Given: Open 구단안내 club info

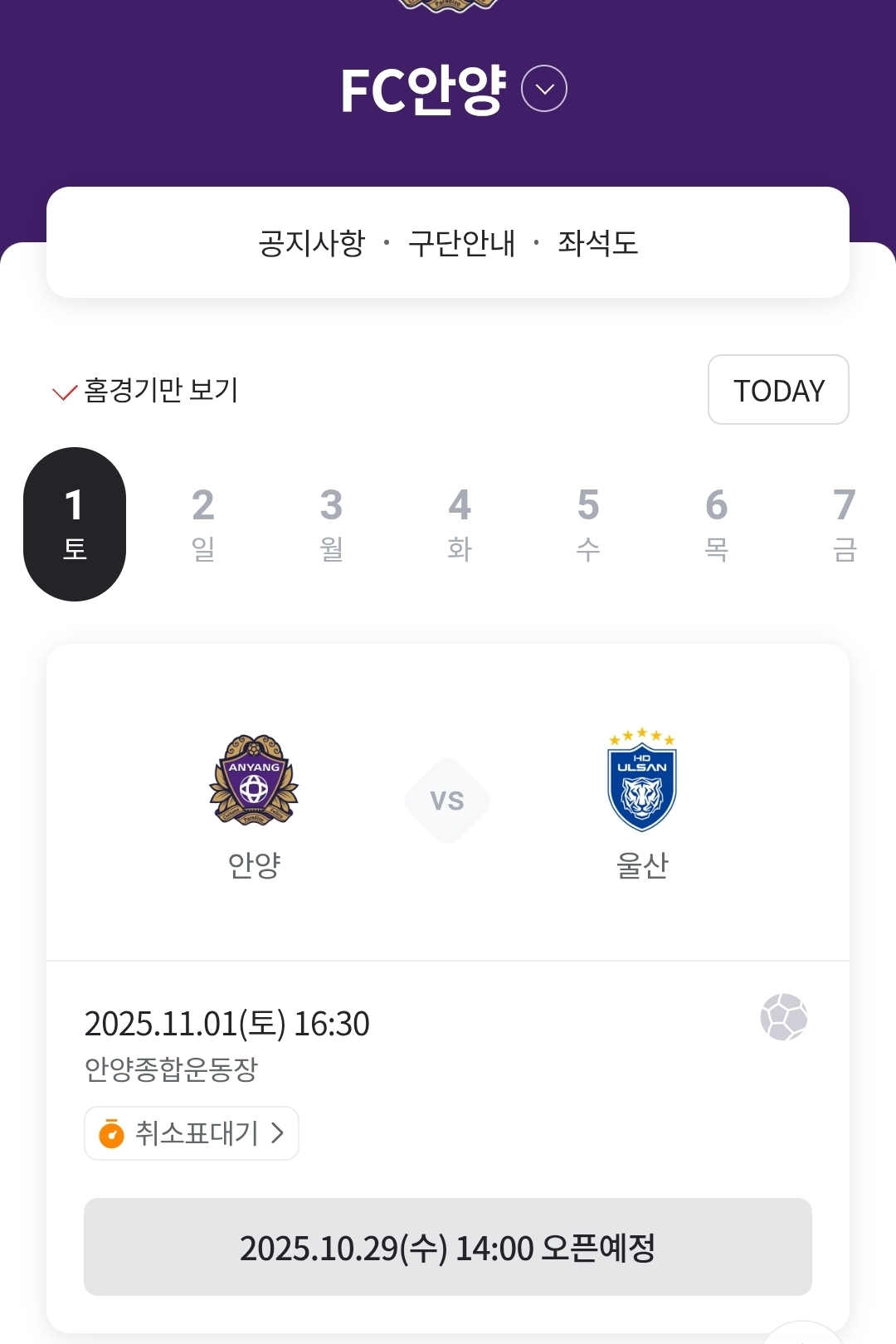Looking at the screenshot, I should click(x=461, y=243).
